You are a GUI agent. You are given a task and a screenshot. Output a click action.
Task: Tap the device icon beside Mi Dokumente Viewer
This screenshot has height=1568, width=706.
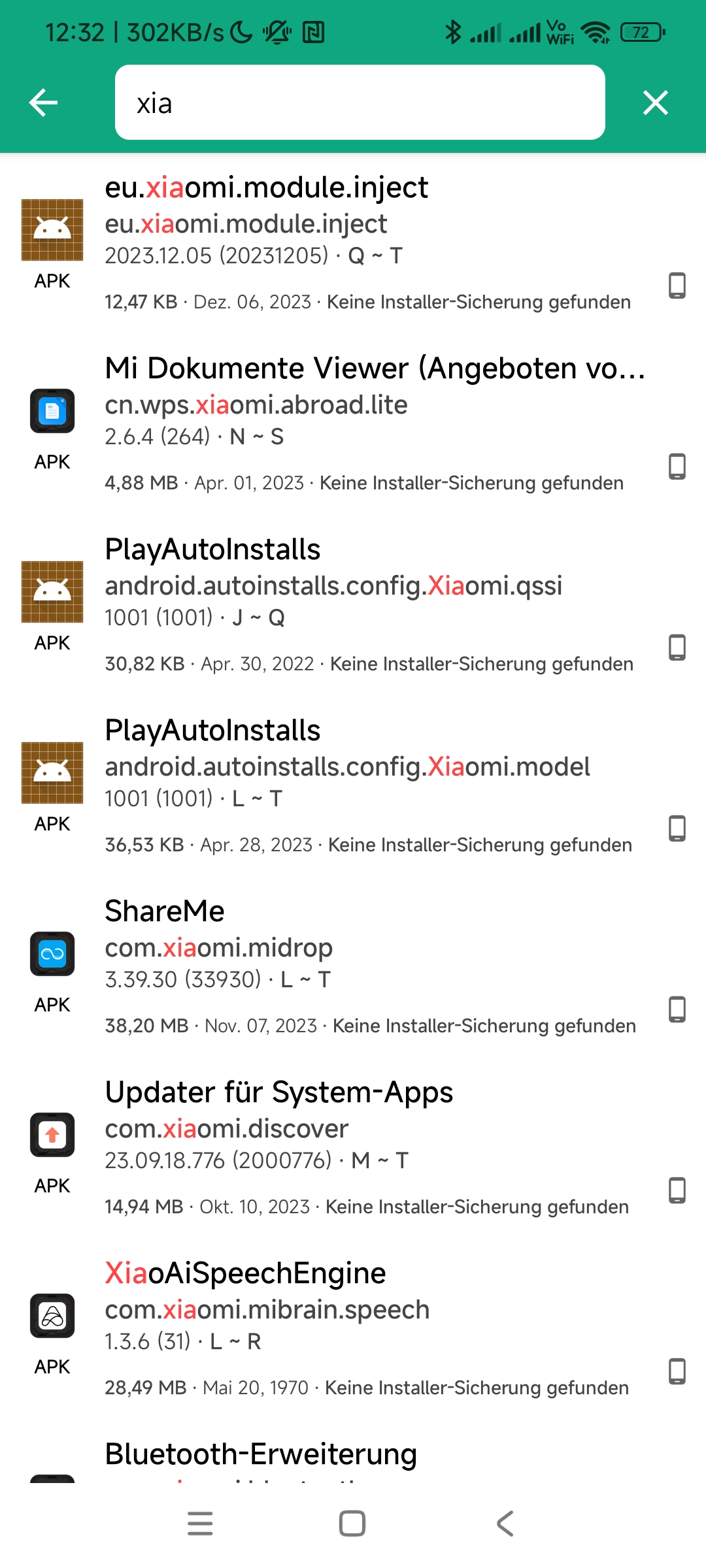pos(677,466)
